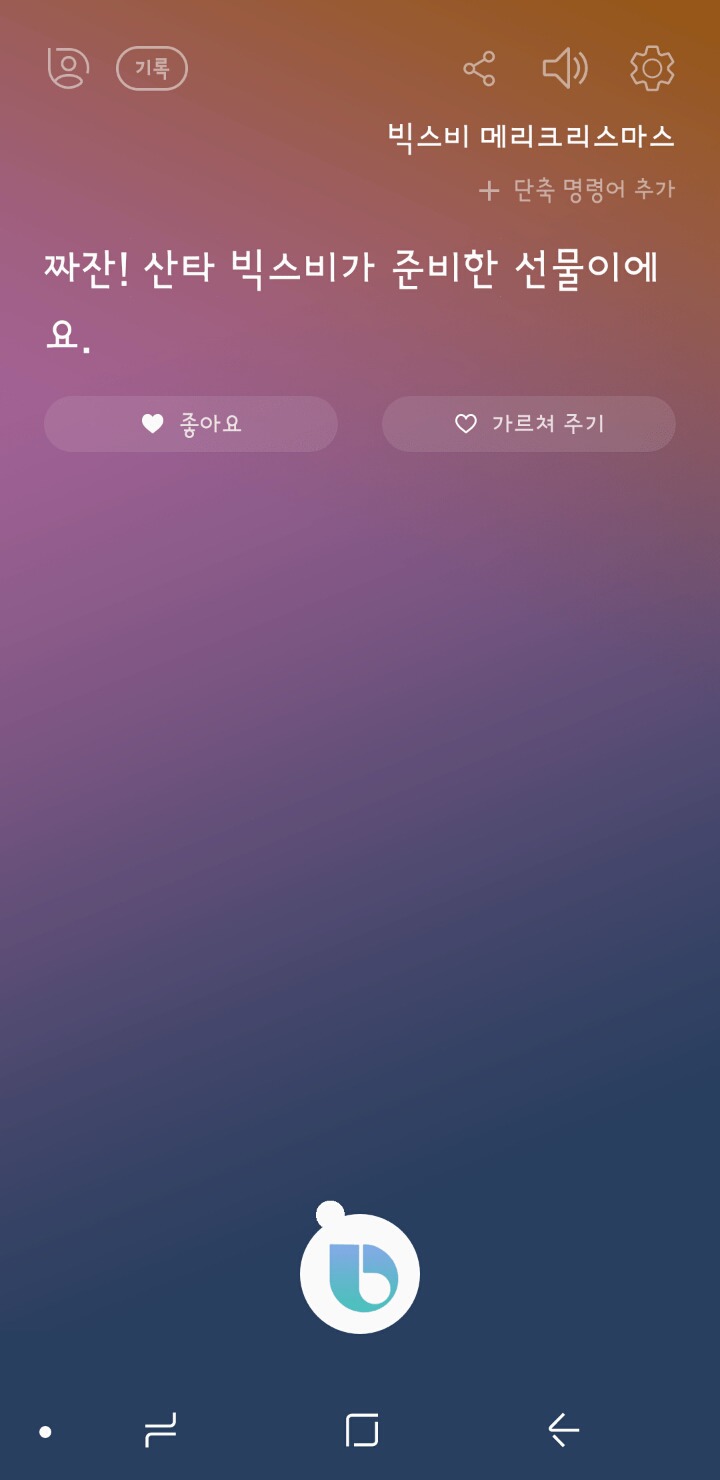Image resolution: width=720 pixels, height=1480 pixels.
Task: Open Bixby settings via gear icon
Action: [x=651, y=68]
